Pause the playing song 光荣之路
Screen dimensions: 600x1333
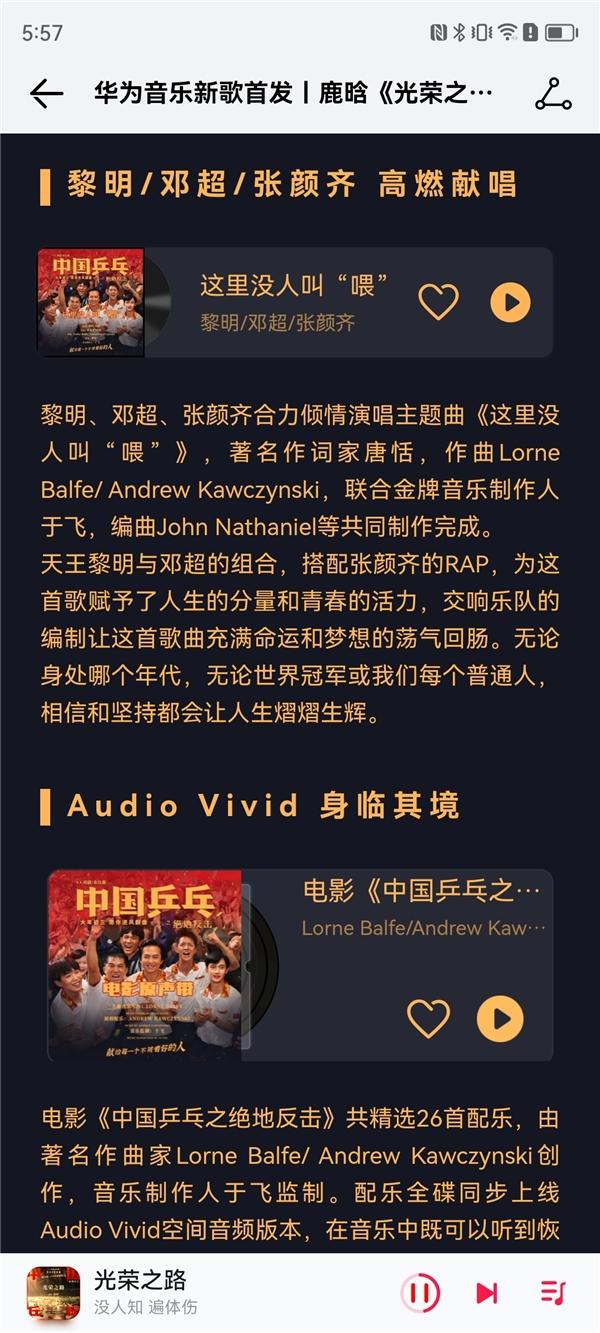[x=420, y=1293]
